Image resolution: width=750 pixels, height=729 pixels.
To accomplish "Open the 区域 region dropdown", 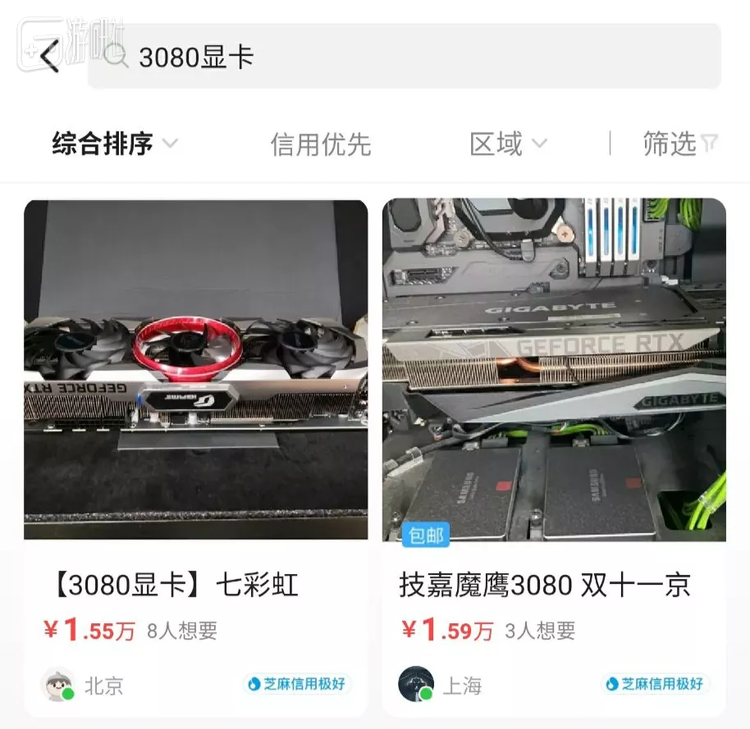I will tap(508, 144).
